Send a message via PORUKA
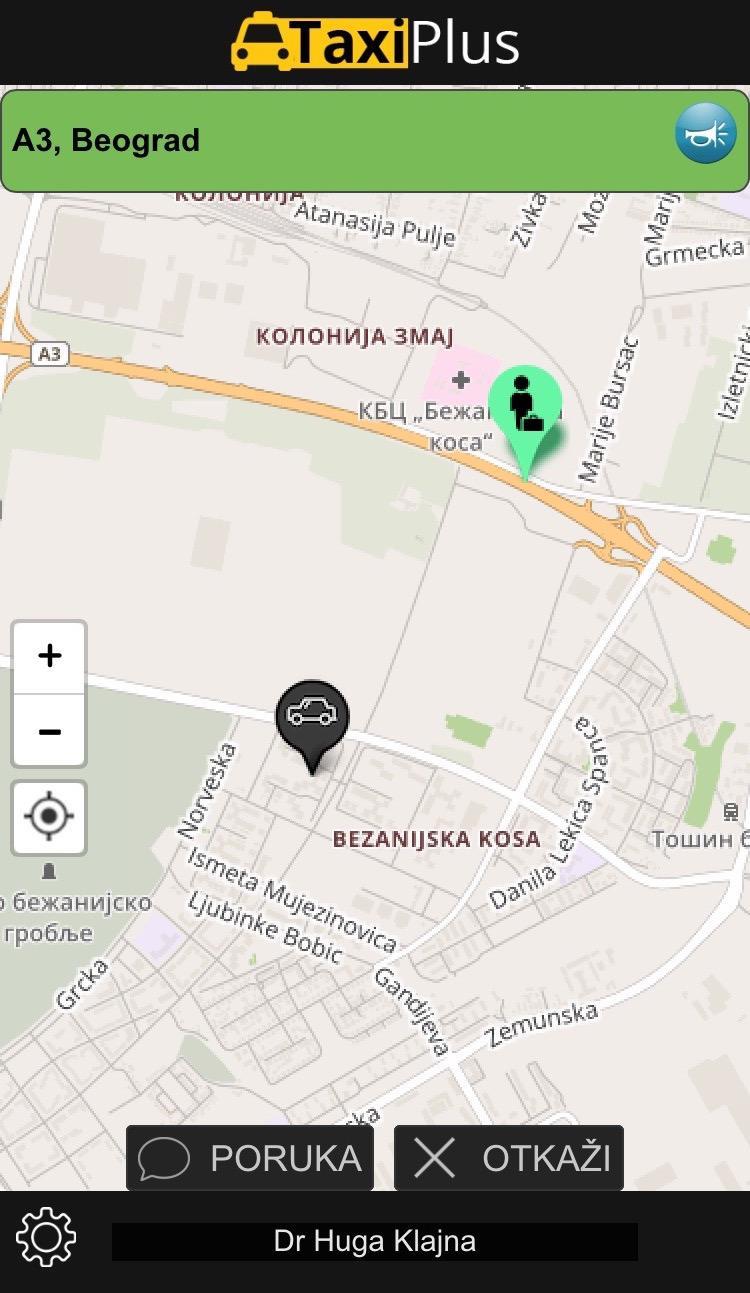Viewport: 750px width, 1293px height. pyautogui.click(x=250, y=1158)
